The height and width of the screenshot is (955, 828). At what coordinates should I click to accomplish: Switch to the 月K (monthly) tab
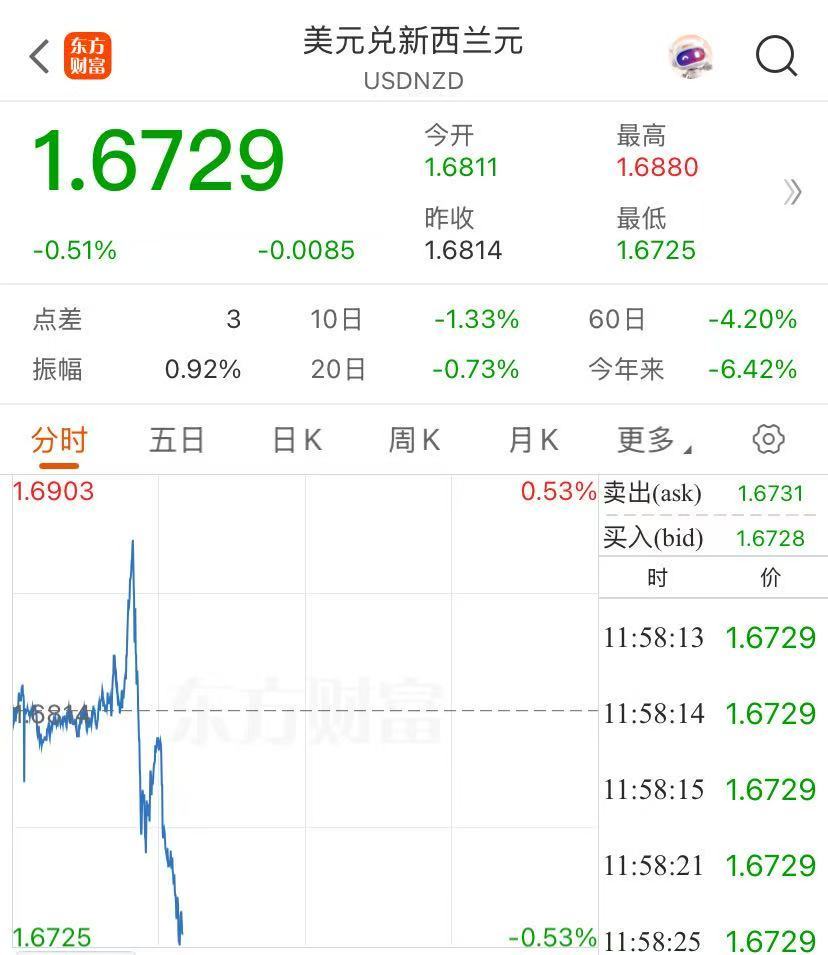[531, 438]
